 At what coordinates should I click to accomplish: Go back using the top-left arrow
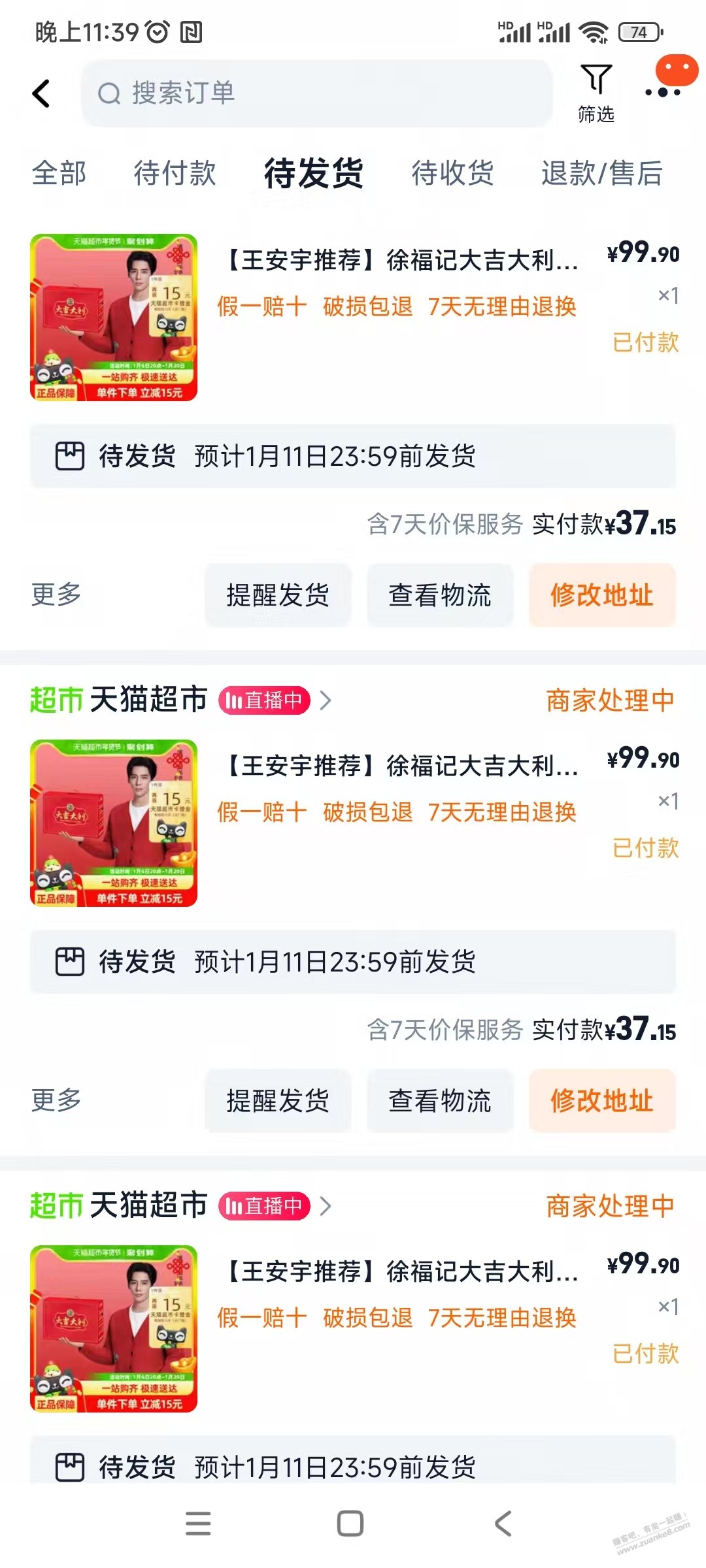[41, 93]
